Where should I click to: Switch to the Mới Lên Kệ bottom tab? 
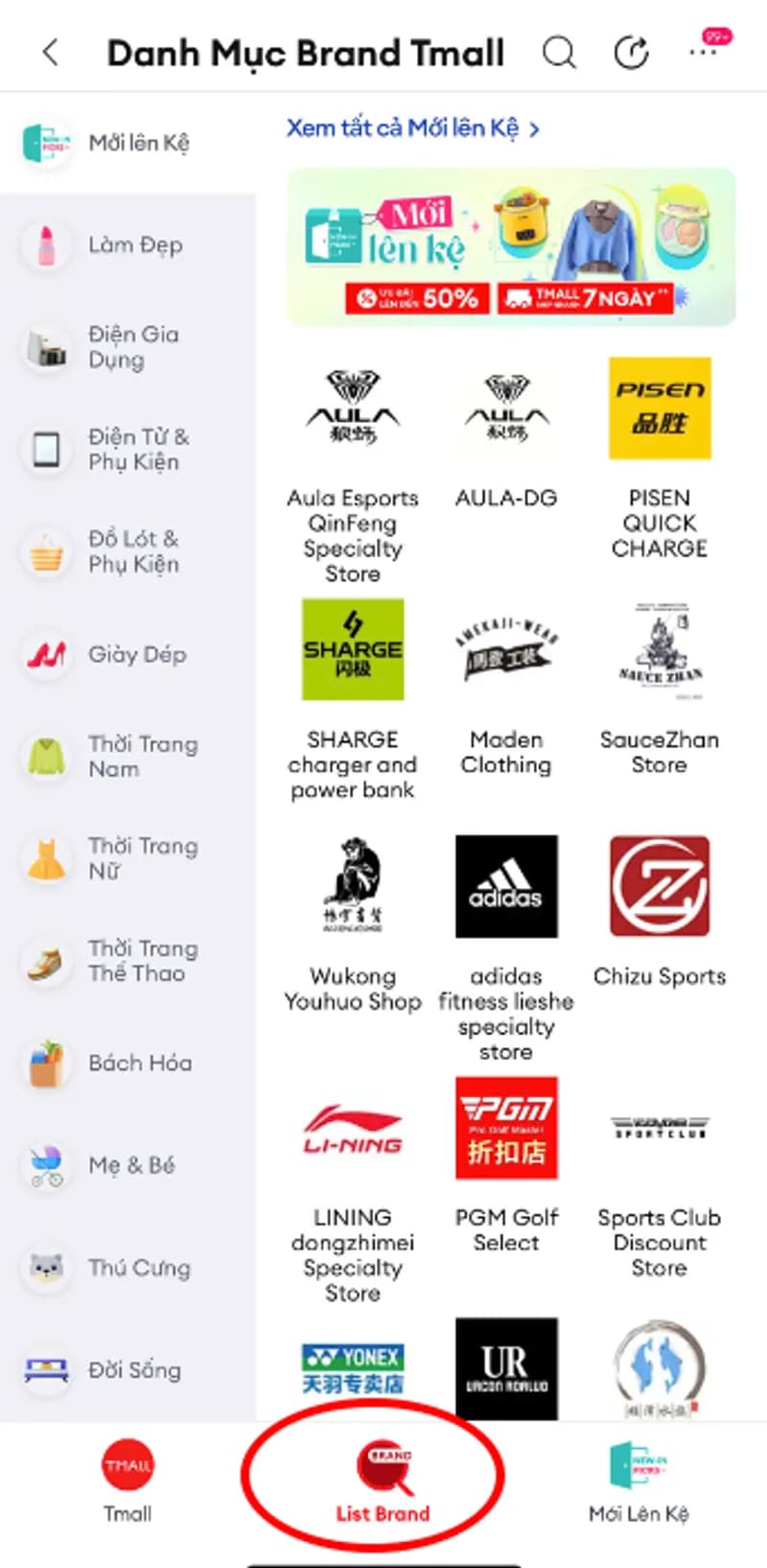coord(638,1482)
